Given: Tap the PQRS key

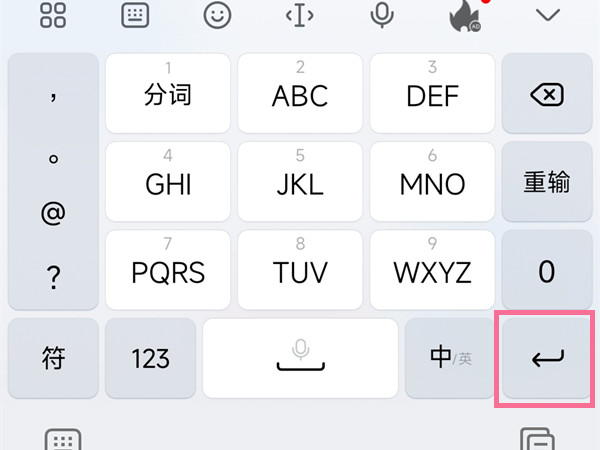Looking at the screenshot, I should (x=168, y=270).
